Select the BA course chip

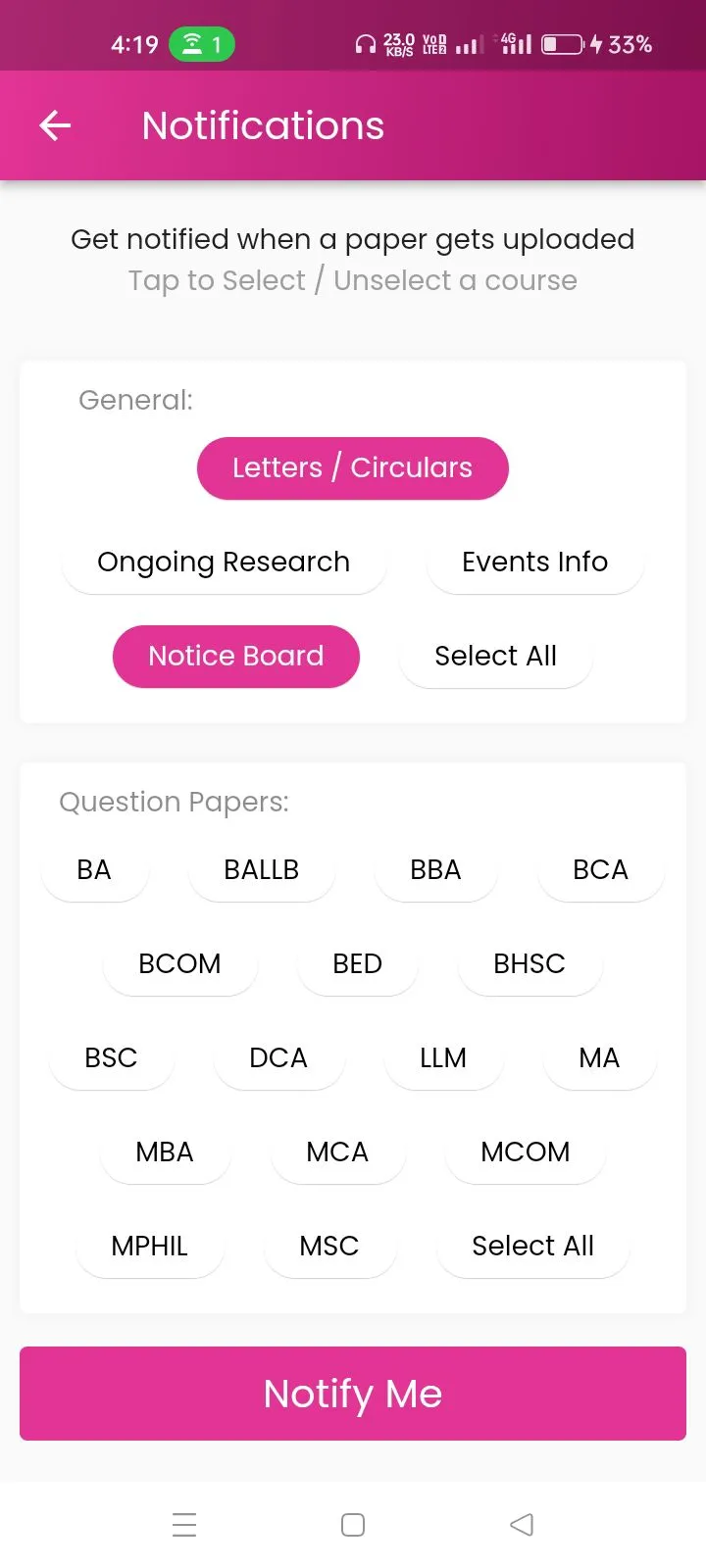click(94, 870)
